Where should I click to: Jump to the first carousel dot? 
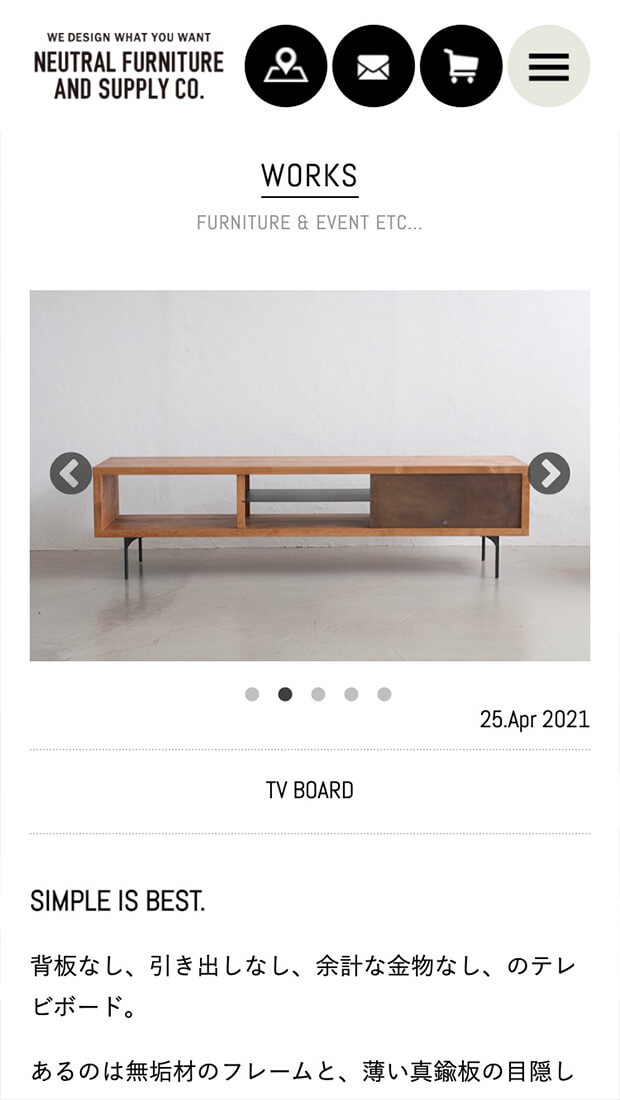click(252, 694)
